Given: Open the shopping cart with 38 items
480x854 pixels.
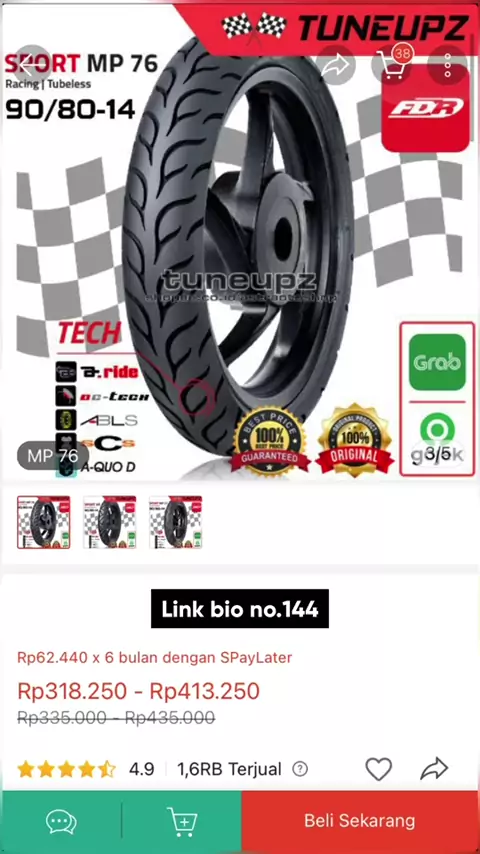Looking at the screenshot, I should point(391,65).
